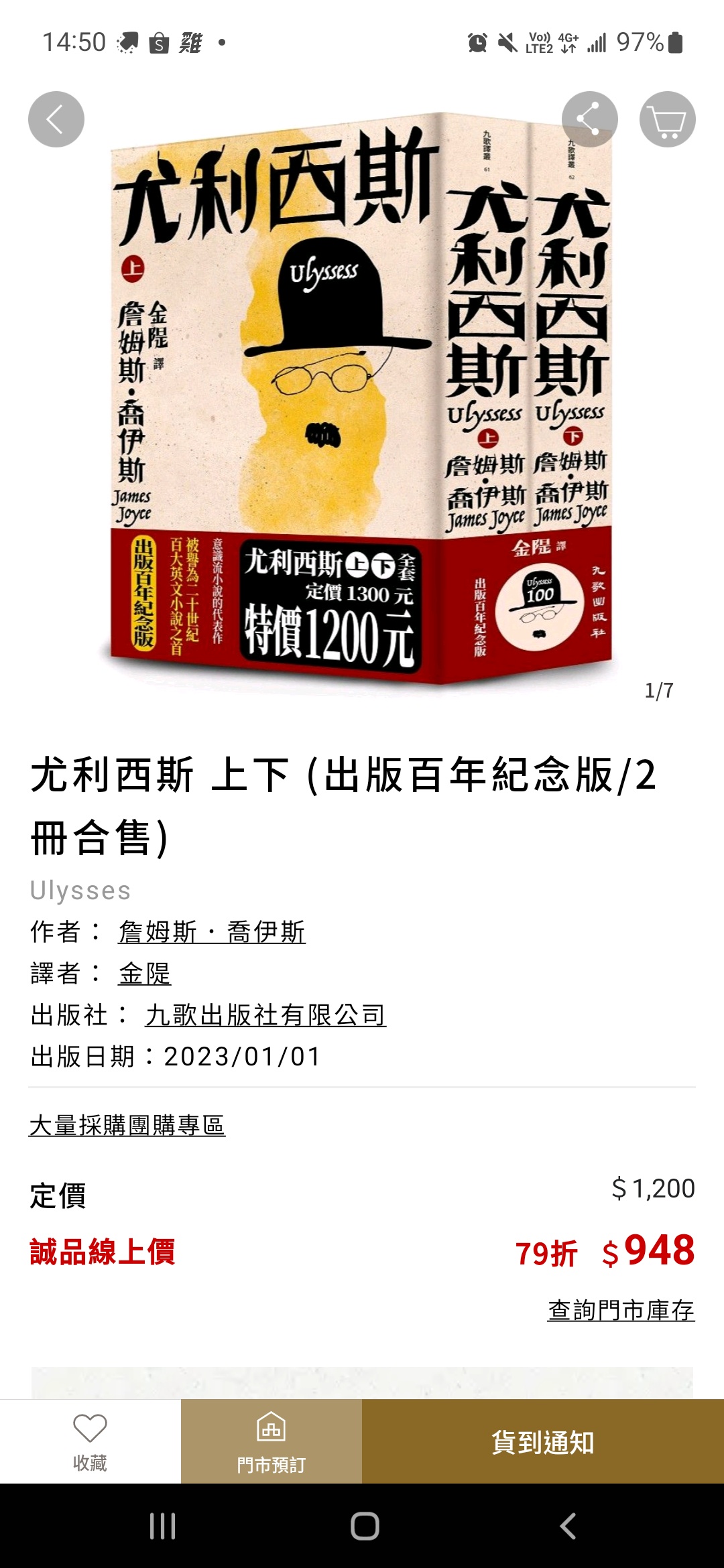
Task: Add this book to 收藏 favorites
Action: point(90,1442)
